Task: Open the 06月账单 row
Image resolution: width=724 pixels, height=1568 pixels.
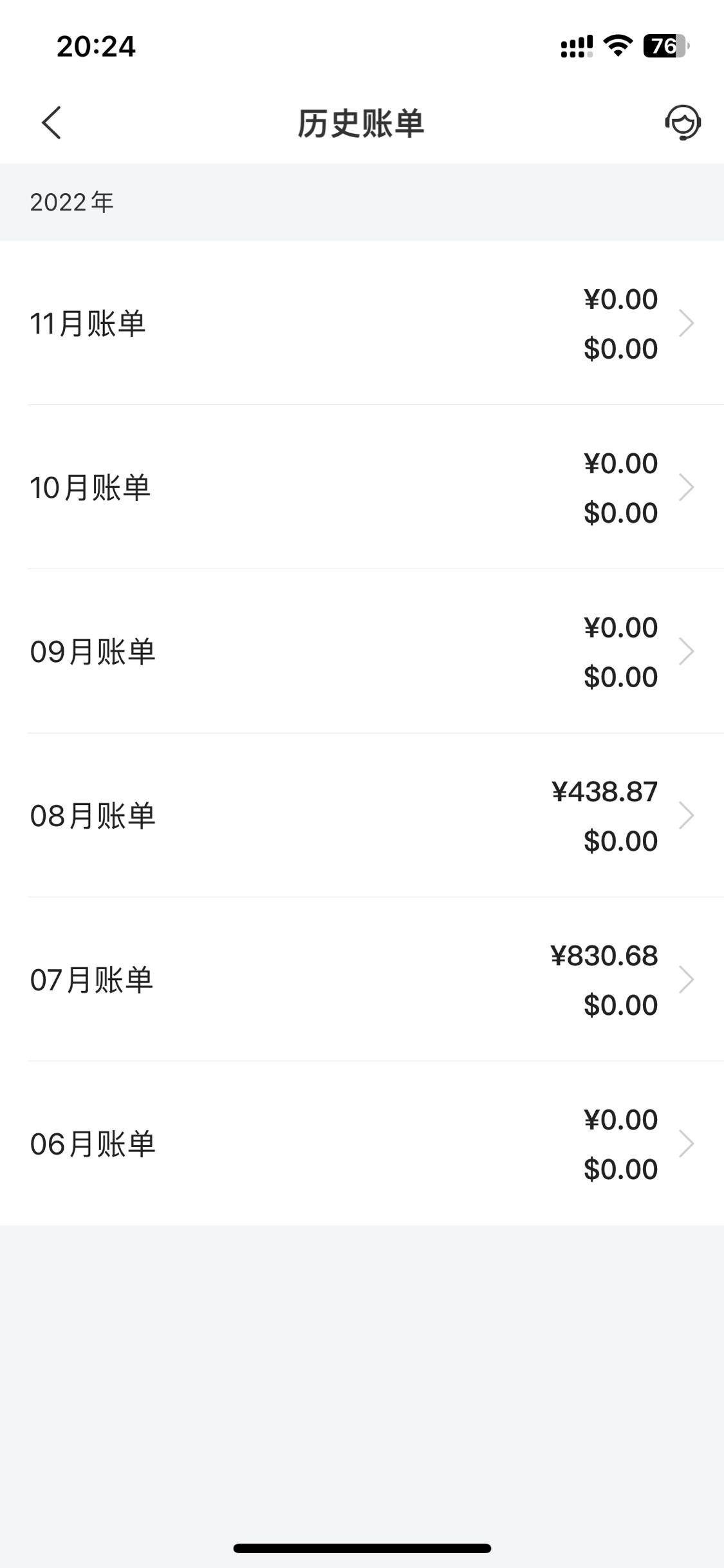Action: click(362, 1144)
